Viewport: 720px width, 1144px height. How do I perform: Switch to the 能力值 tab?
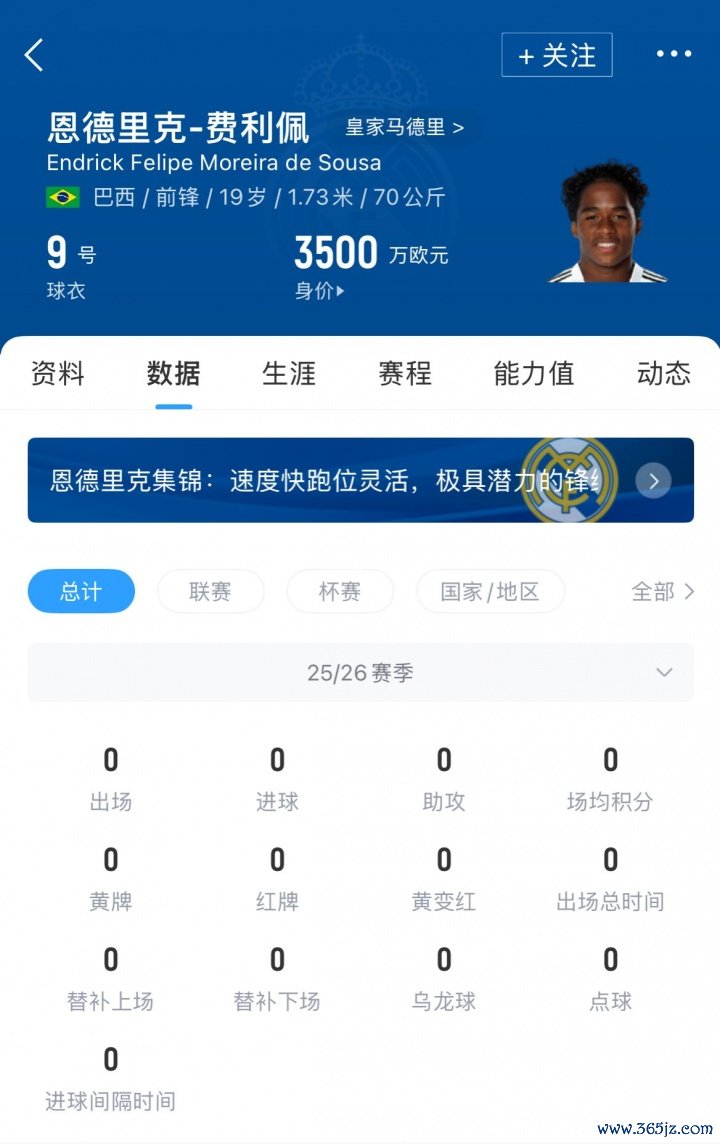pos(534,374)
